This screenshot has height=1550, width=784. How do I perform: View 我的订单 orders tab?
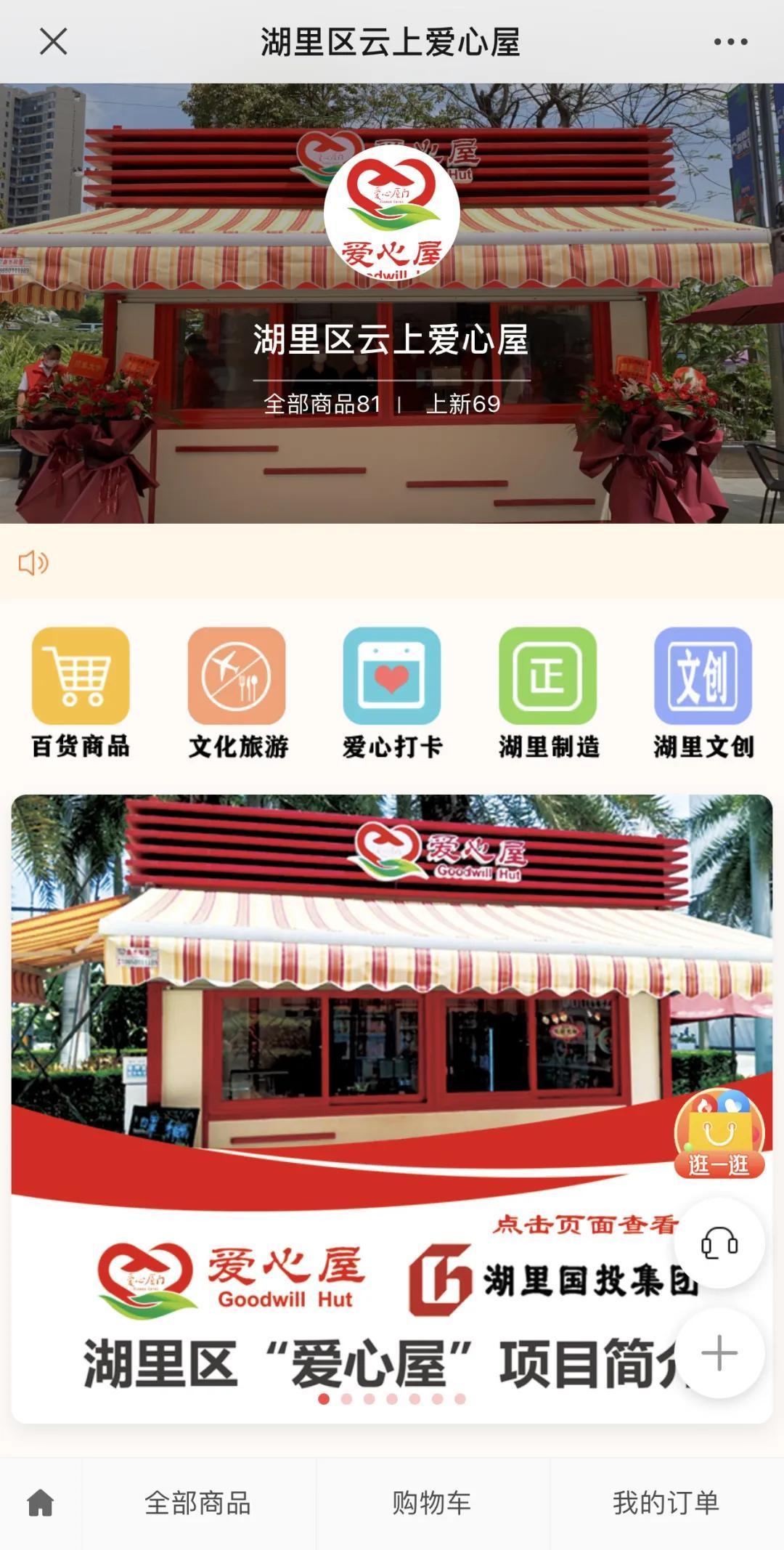pos(666,1503)
